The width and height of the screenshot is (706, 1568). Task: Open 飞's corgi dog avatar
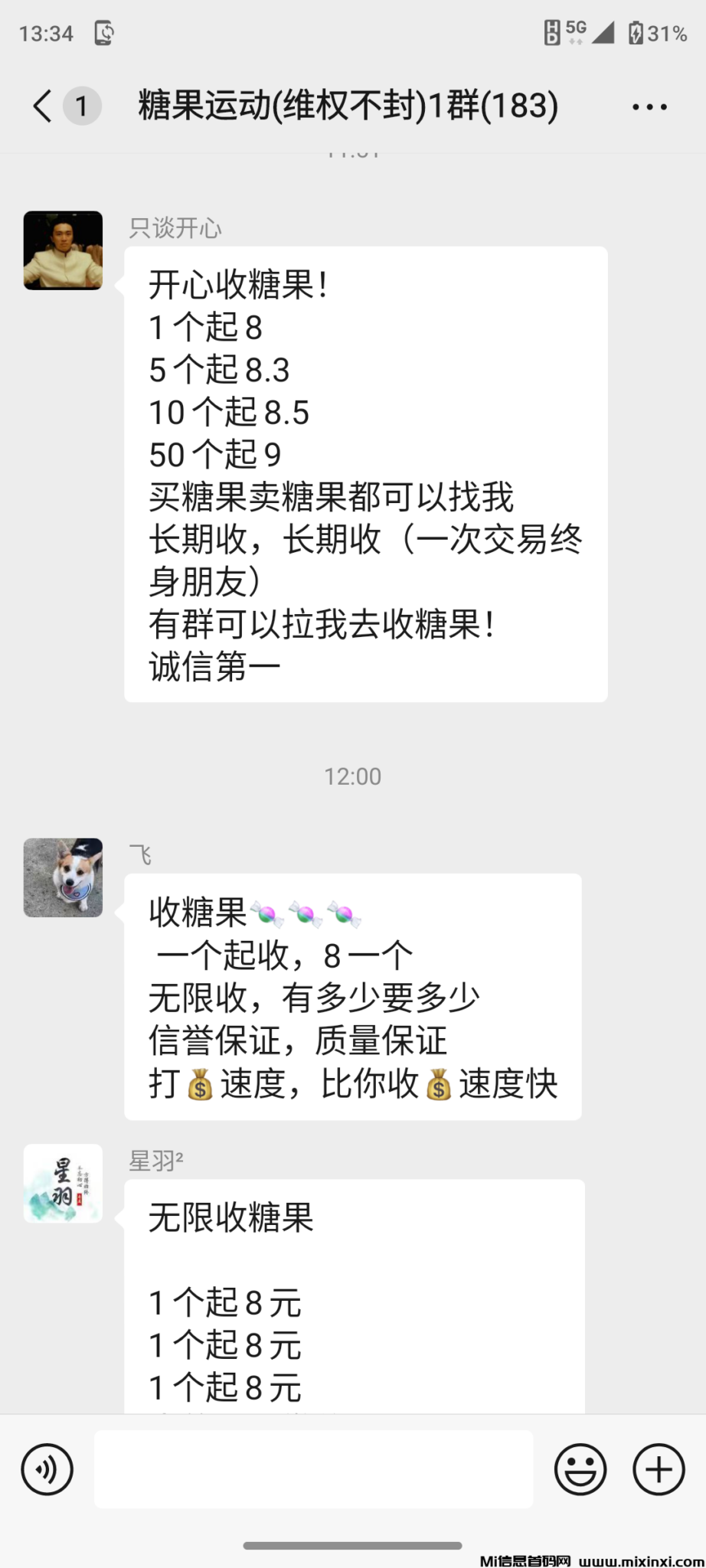coord(63,878)
